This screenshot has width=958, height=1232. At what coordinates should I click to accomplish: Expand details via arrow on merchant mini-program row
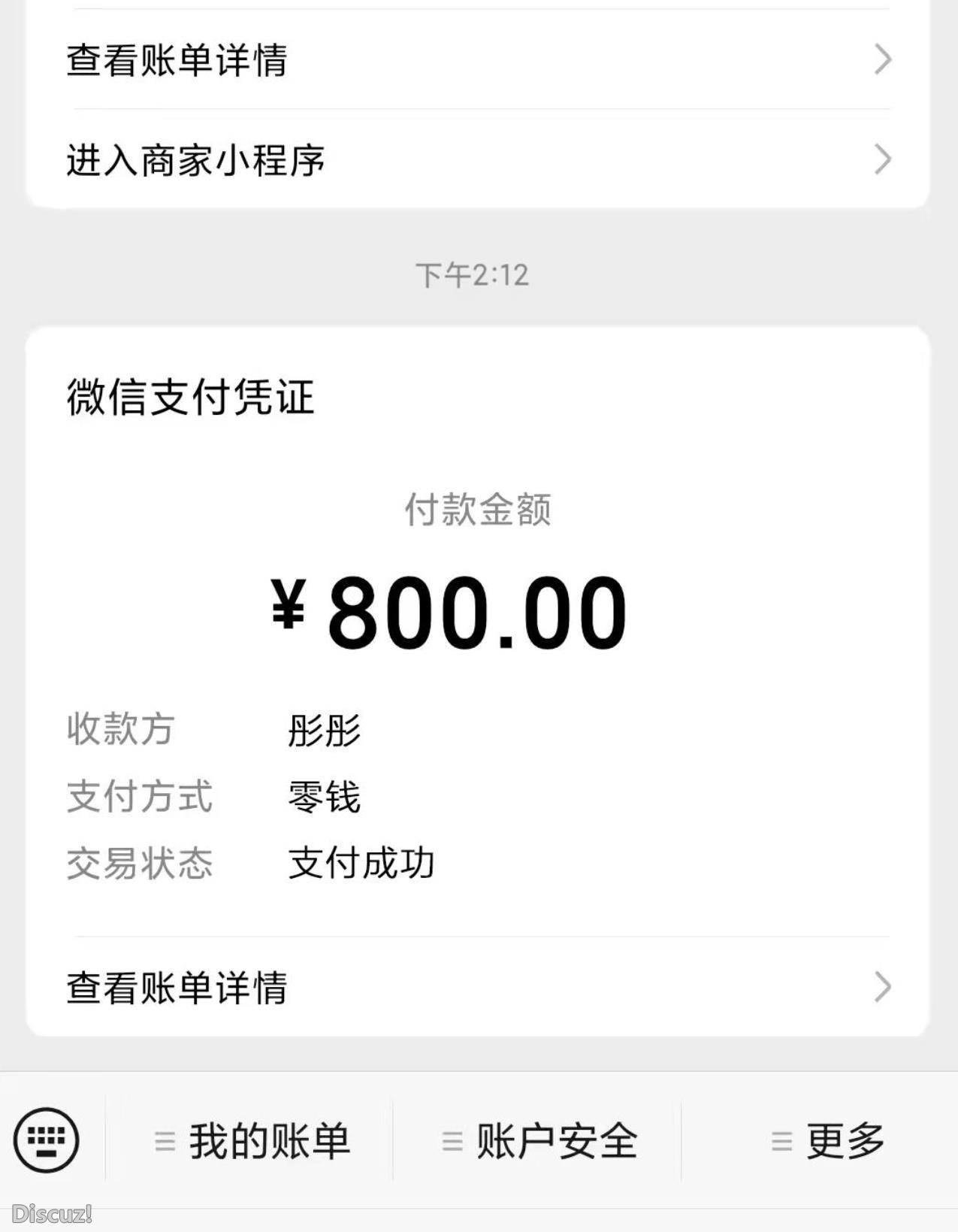(883, 160)
